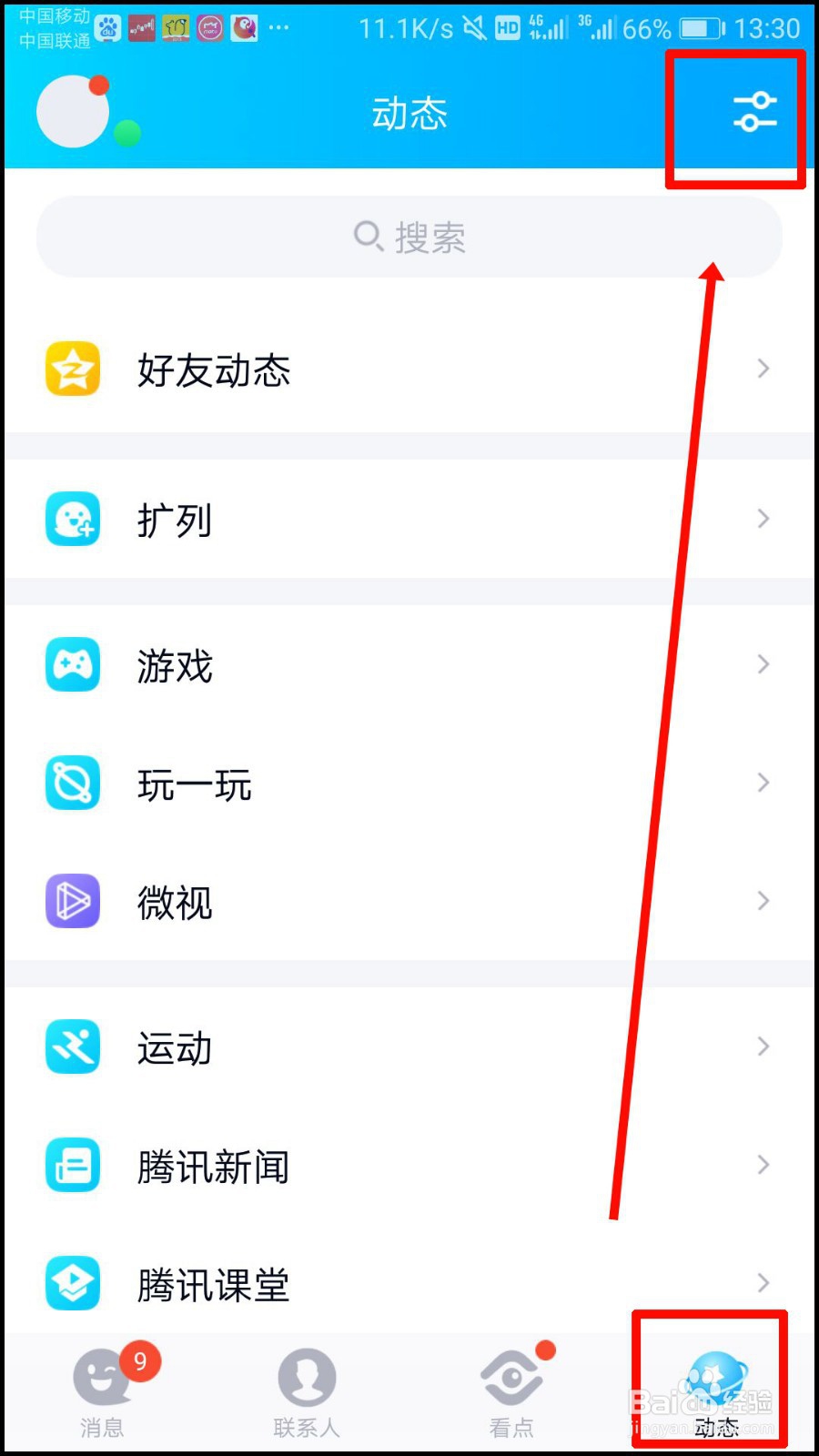Expand 好友动态 using its chevron arrow

click(x=763, y=369)
